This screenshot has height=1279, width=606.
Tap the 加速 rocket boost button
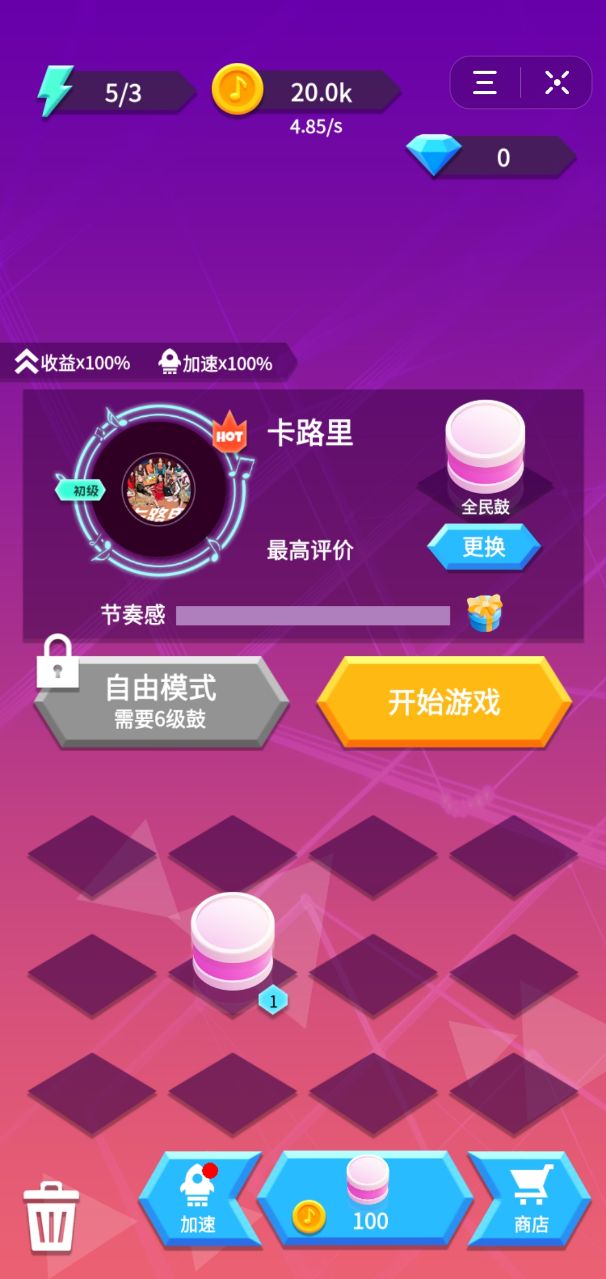click(198, 1198)
